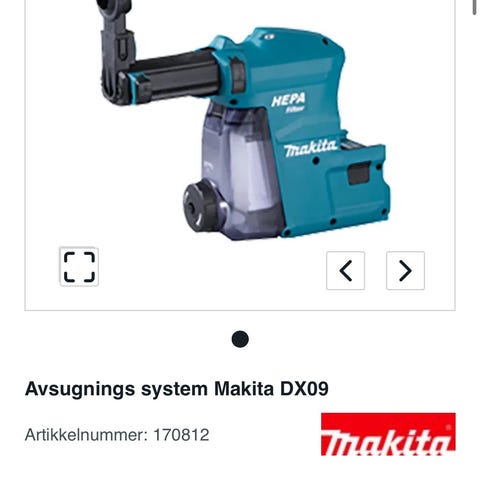Show the next product image
The width and height of the screenshot is (480, 480).
click(x=405, y=271)
